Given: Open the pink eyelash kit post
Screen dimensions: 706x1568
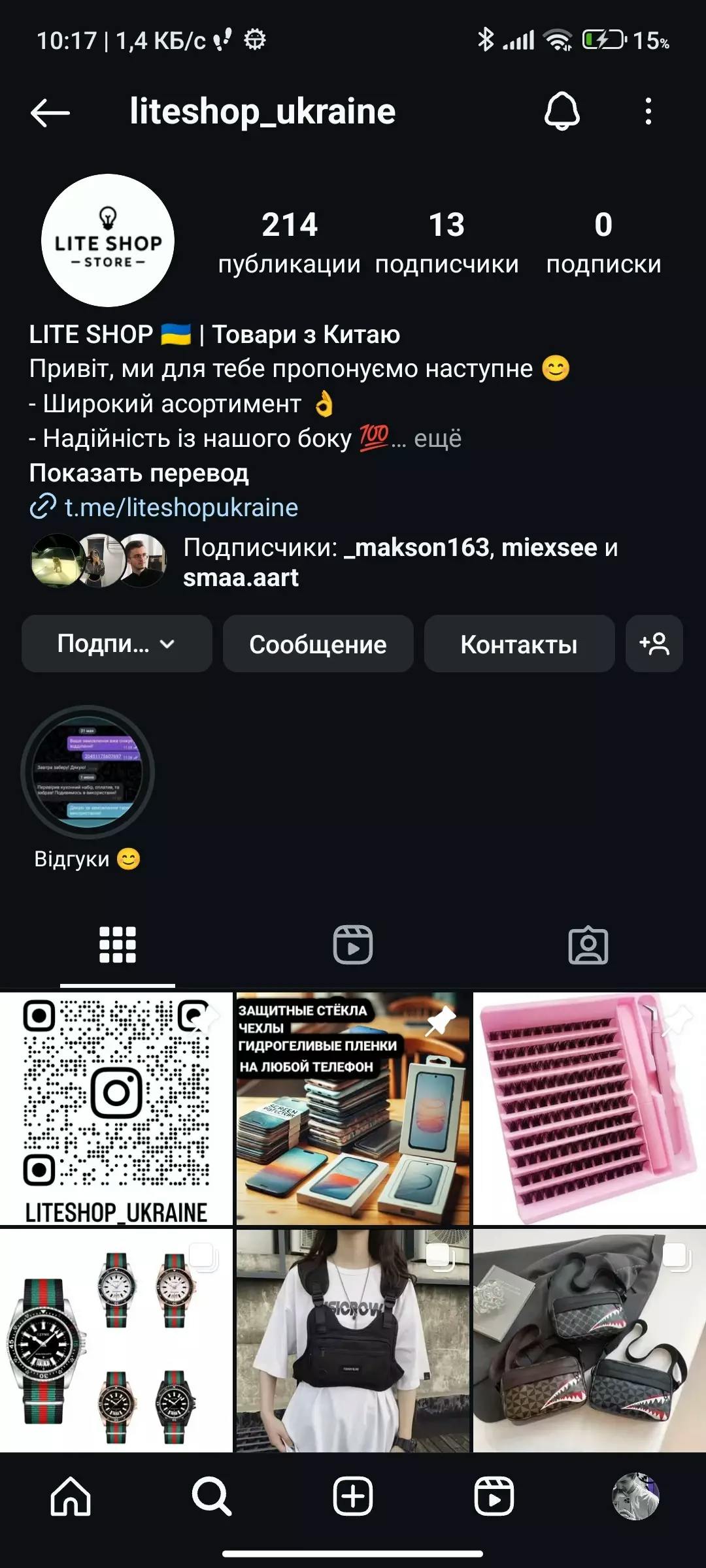Looking at the screenshot, I should click(x=589, y=1109).
